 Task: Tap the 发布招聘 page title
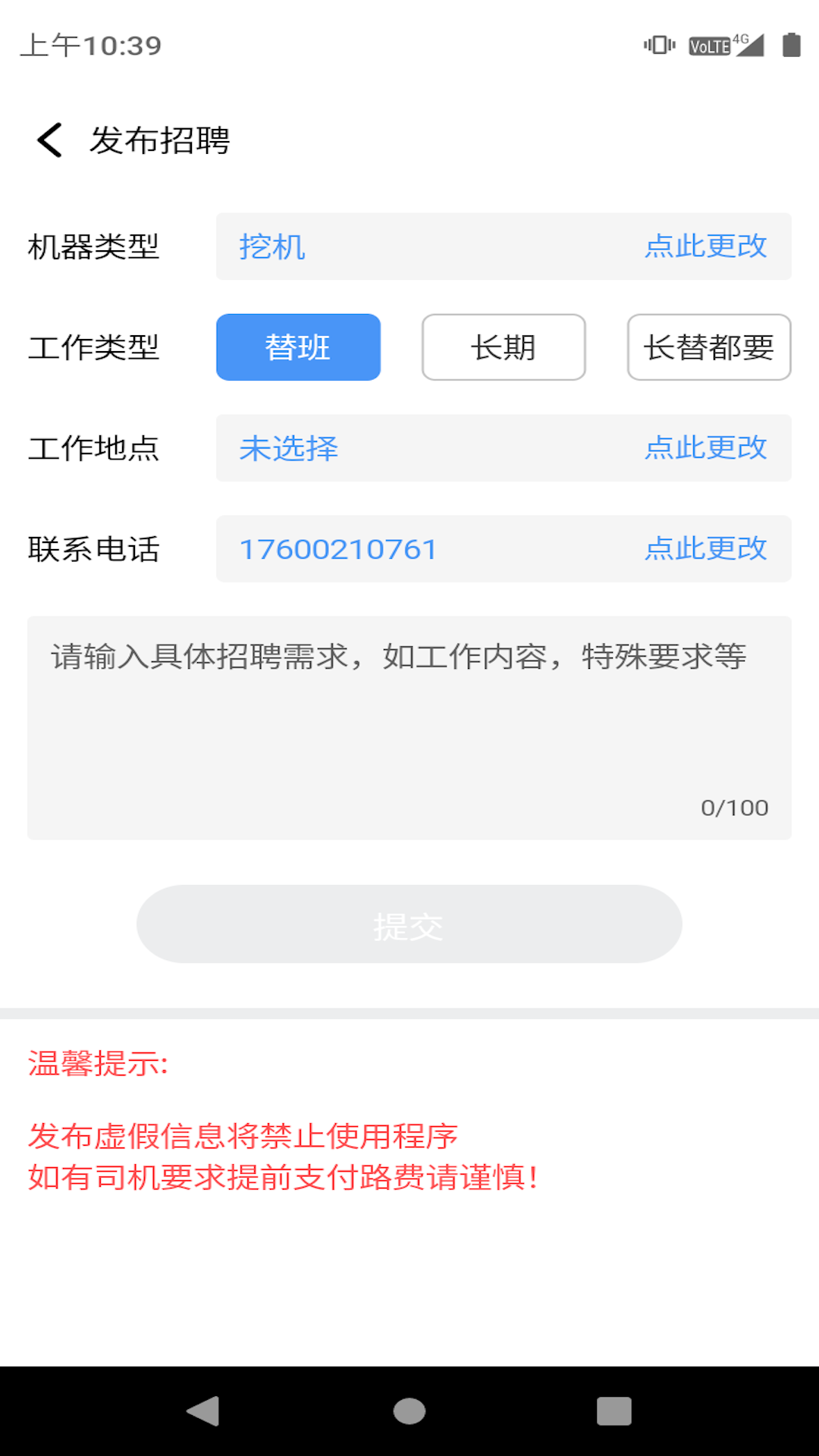tap(161, 140)
